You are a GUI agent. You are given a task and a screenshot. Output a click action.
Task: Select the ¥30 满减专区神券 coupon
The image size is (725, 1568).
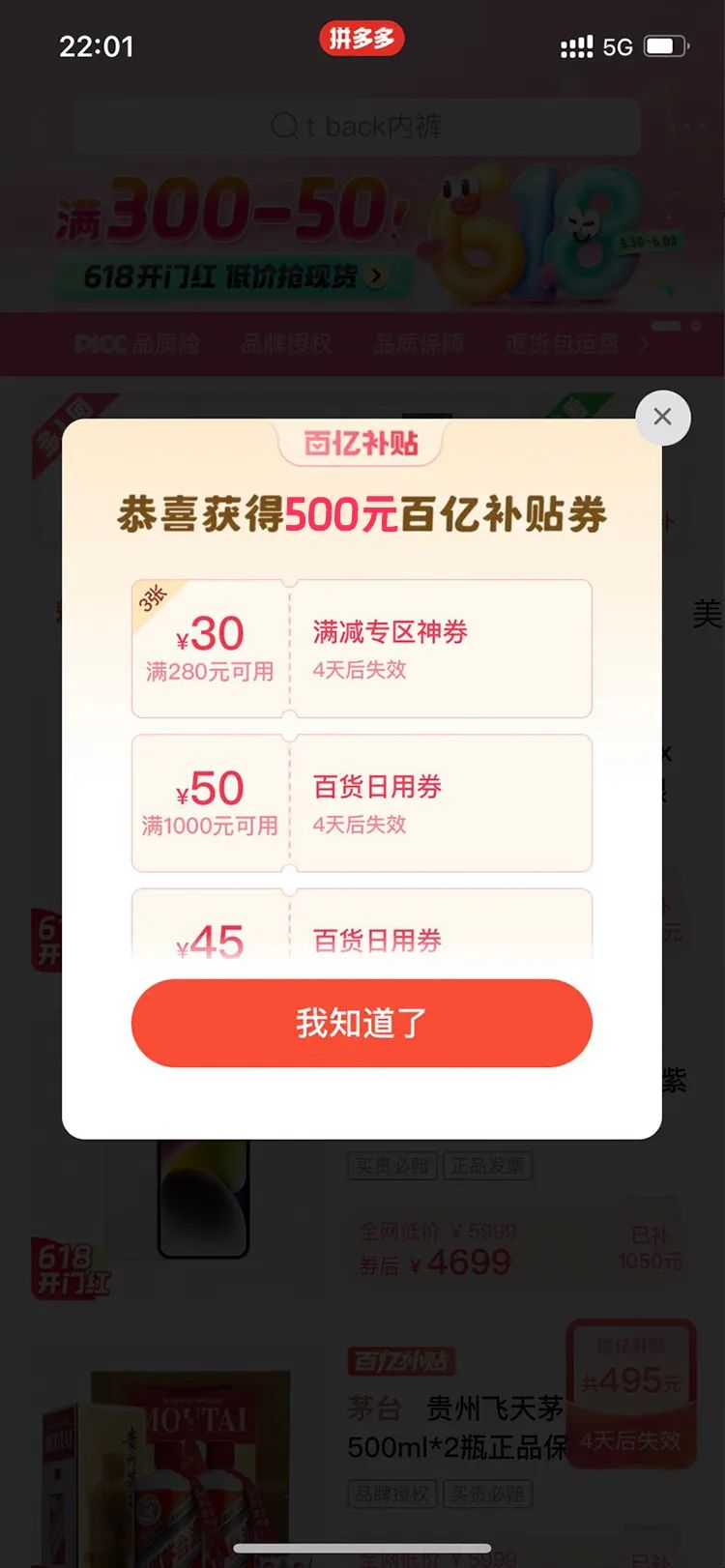362,649
